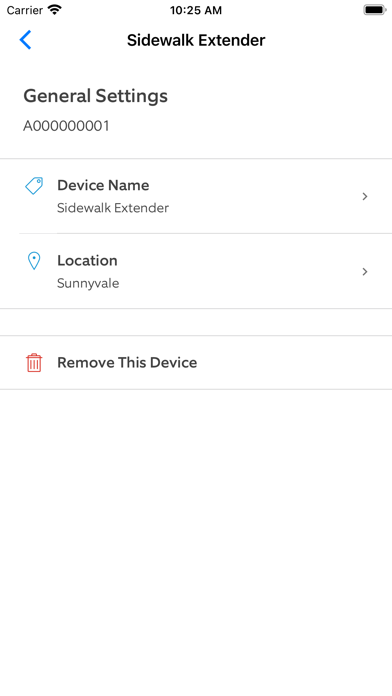Open the Location row showing Sunnyvale
The width and height of the screenshot is (392, 696).
[196, 271]
